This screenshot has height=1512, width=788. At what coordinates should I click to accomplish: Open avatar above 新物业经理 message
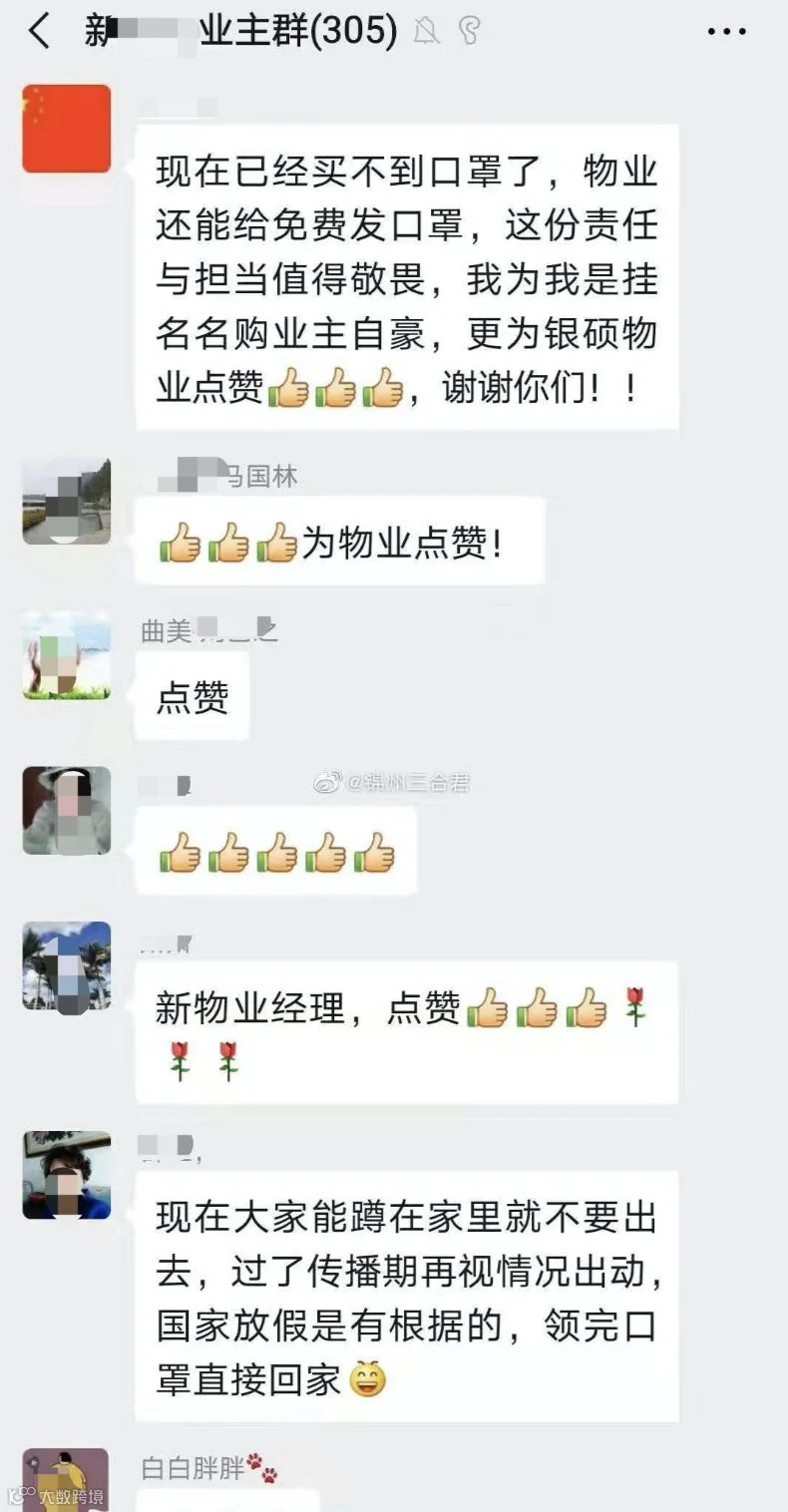click(67, 966)
